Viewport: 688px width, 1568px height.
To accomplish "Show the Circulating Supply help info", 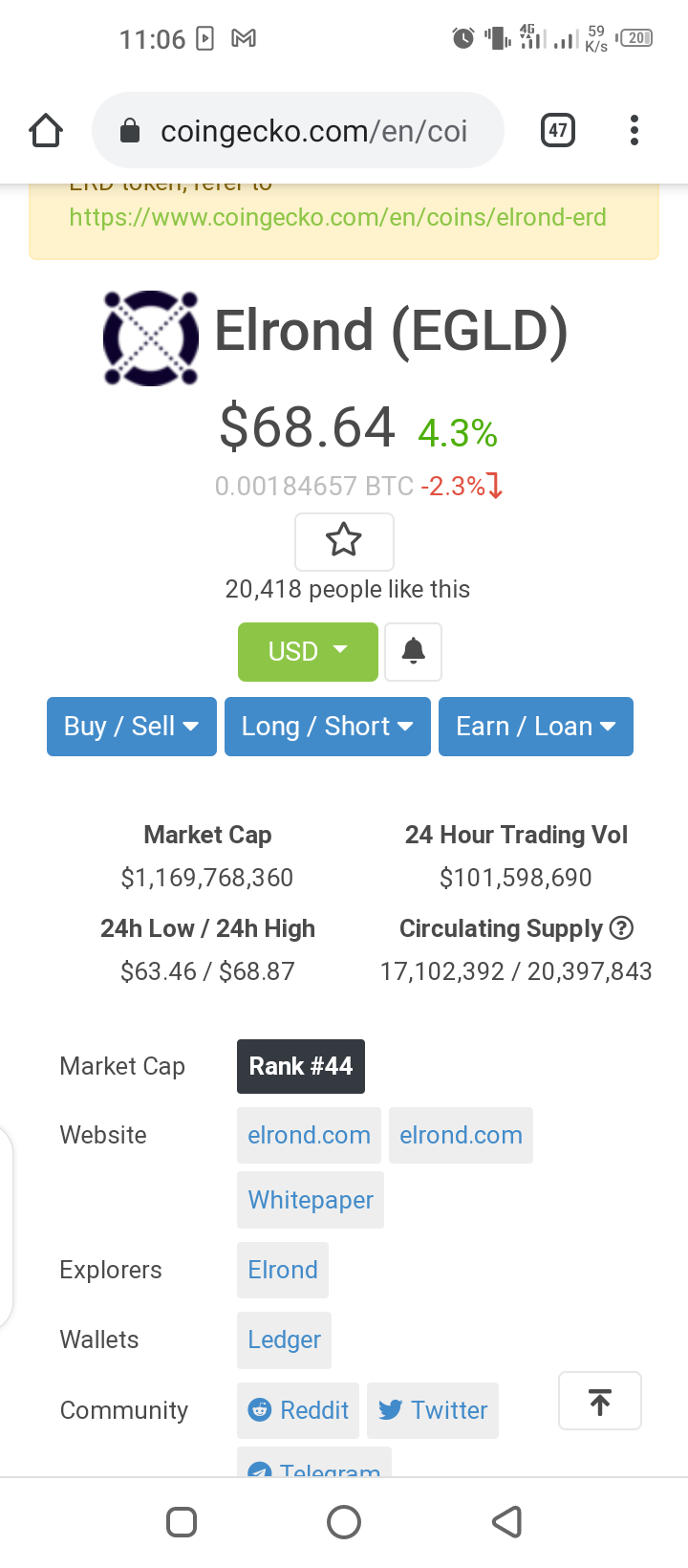I will (x=622, y=928).
